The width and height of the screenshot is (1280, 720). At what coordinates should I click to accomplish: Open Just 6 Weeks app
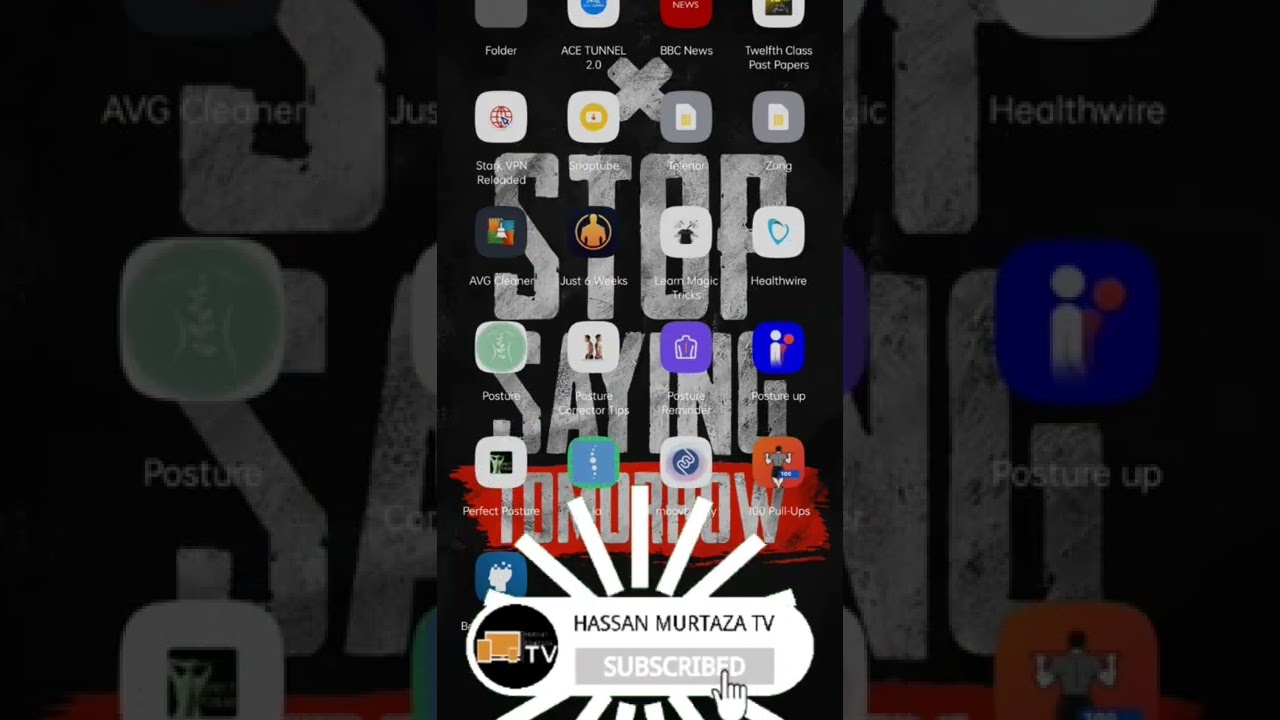pos(593,233)
